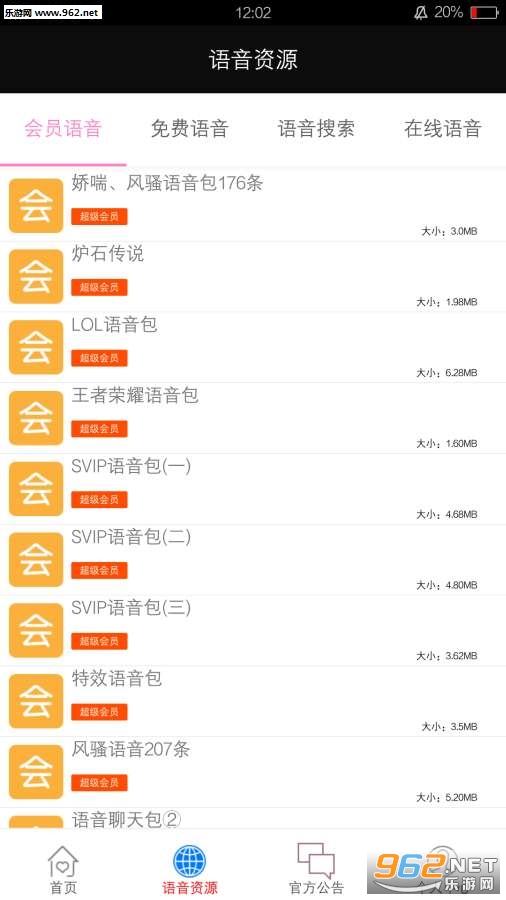Open the 炉石传说 voice pack
The image size is (506, 900).
pos(253,277)
